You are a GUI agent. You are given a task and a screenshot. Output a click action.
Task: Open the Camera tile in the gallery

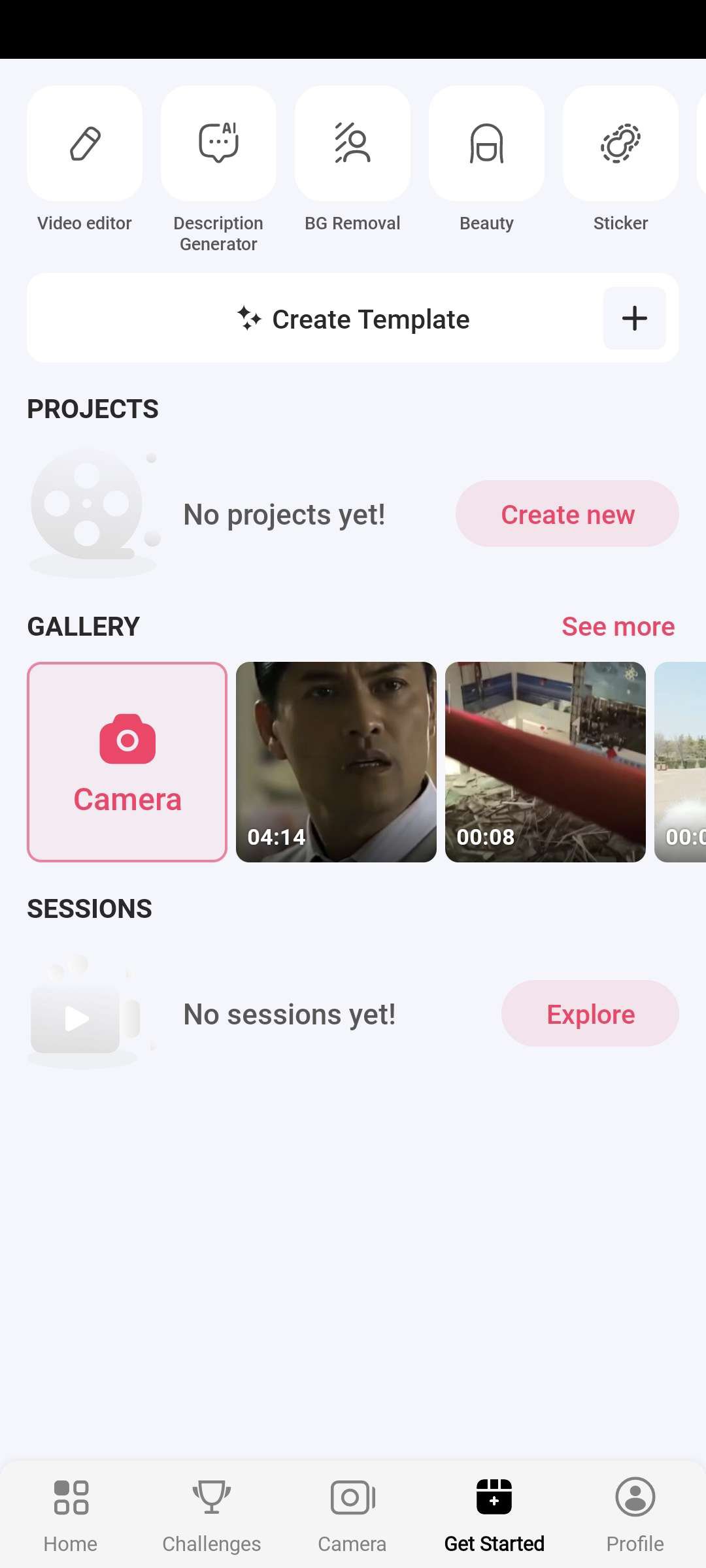127,762
